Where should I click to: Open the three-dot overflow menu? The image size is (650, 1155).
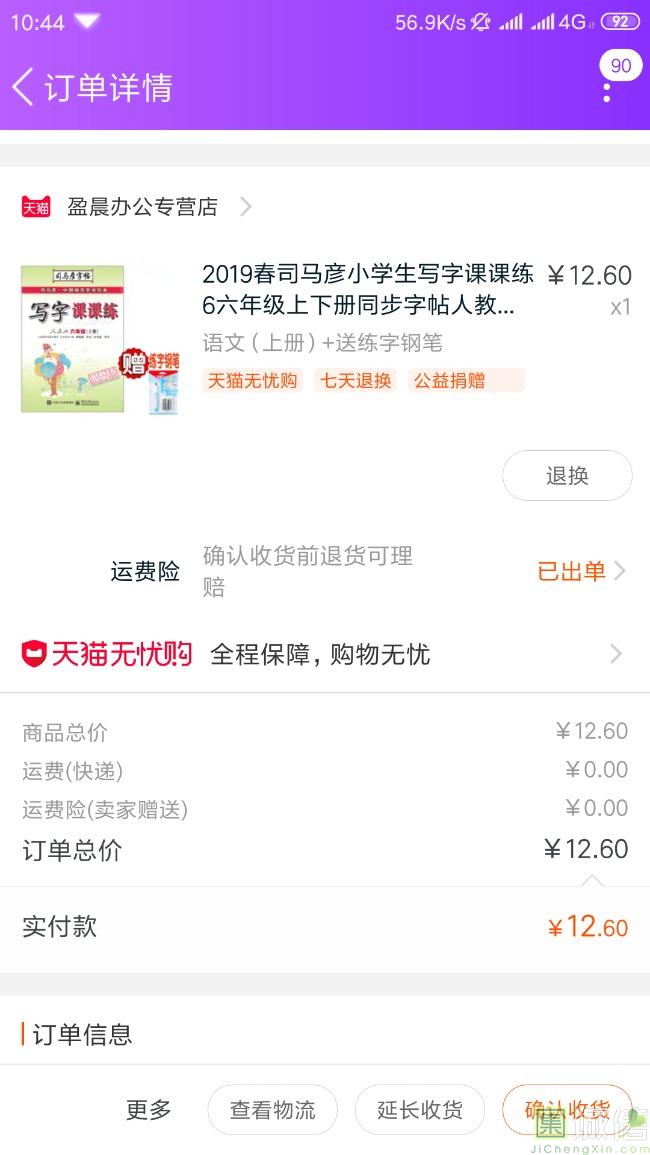(607, 91)
